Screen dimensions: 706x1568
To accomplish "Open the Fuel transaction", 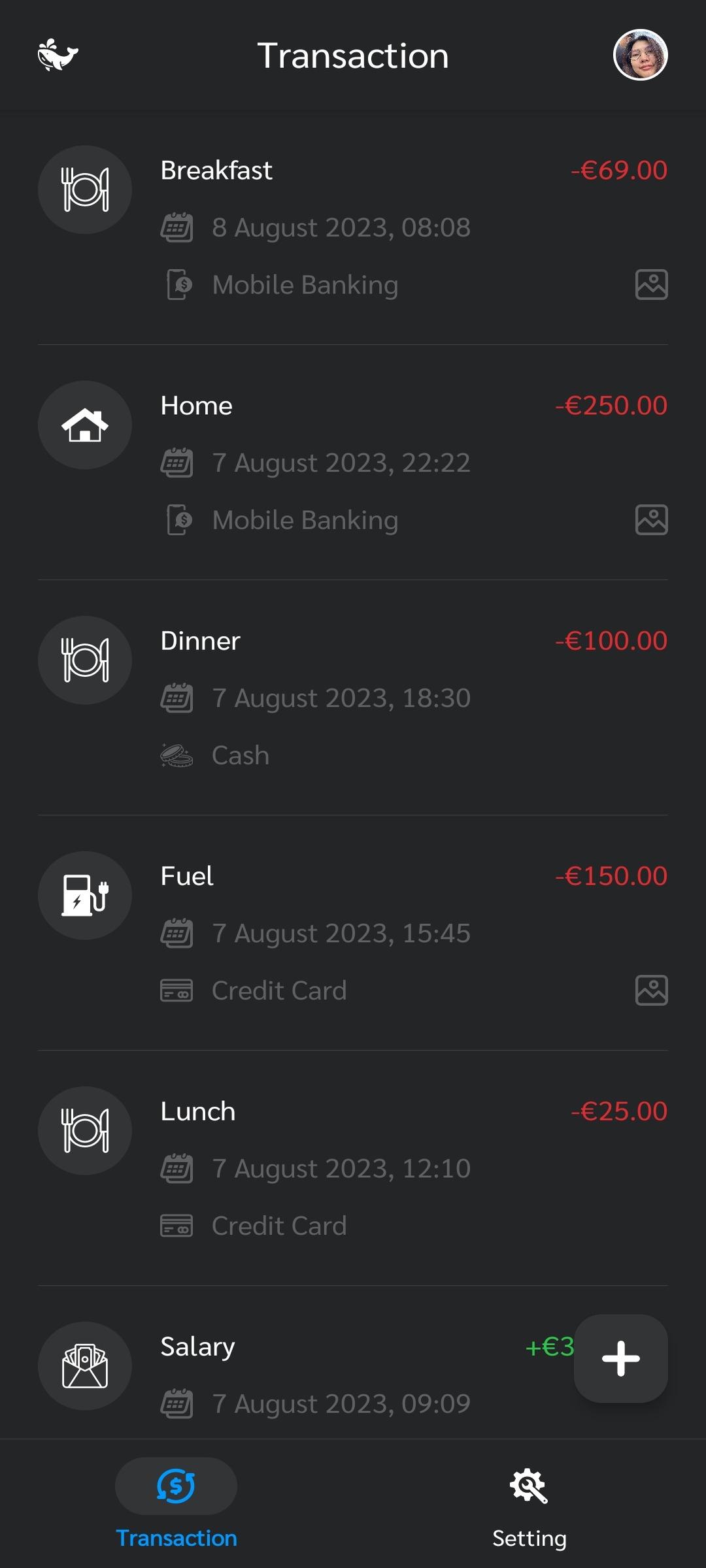I will 353,933.
